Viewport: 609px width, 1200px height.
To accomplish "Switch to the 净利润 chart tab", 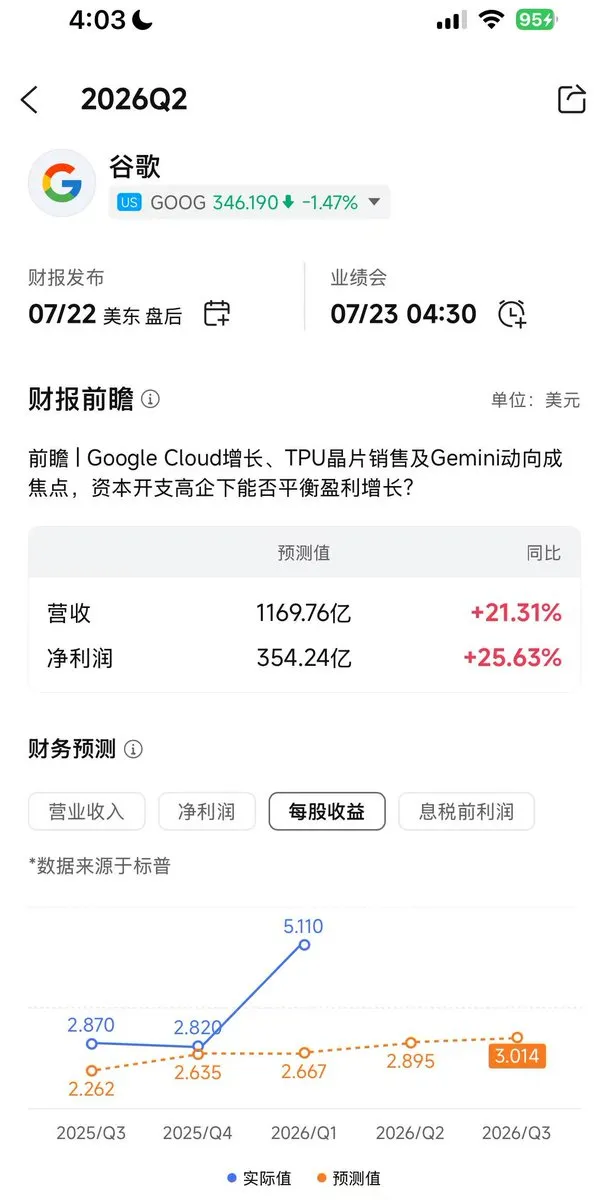I will pyautogui.click(x=207, y=811).
